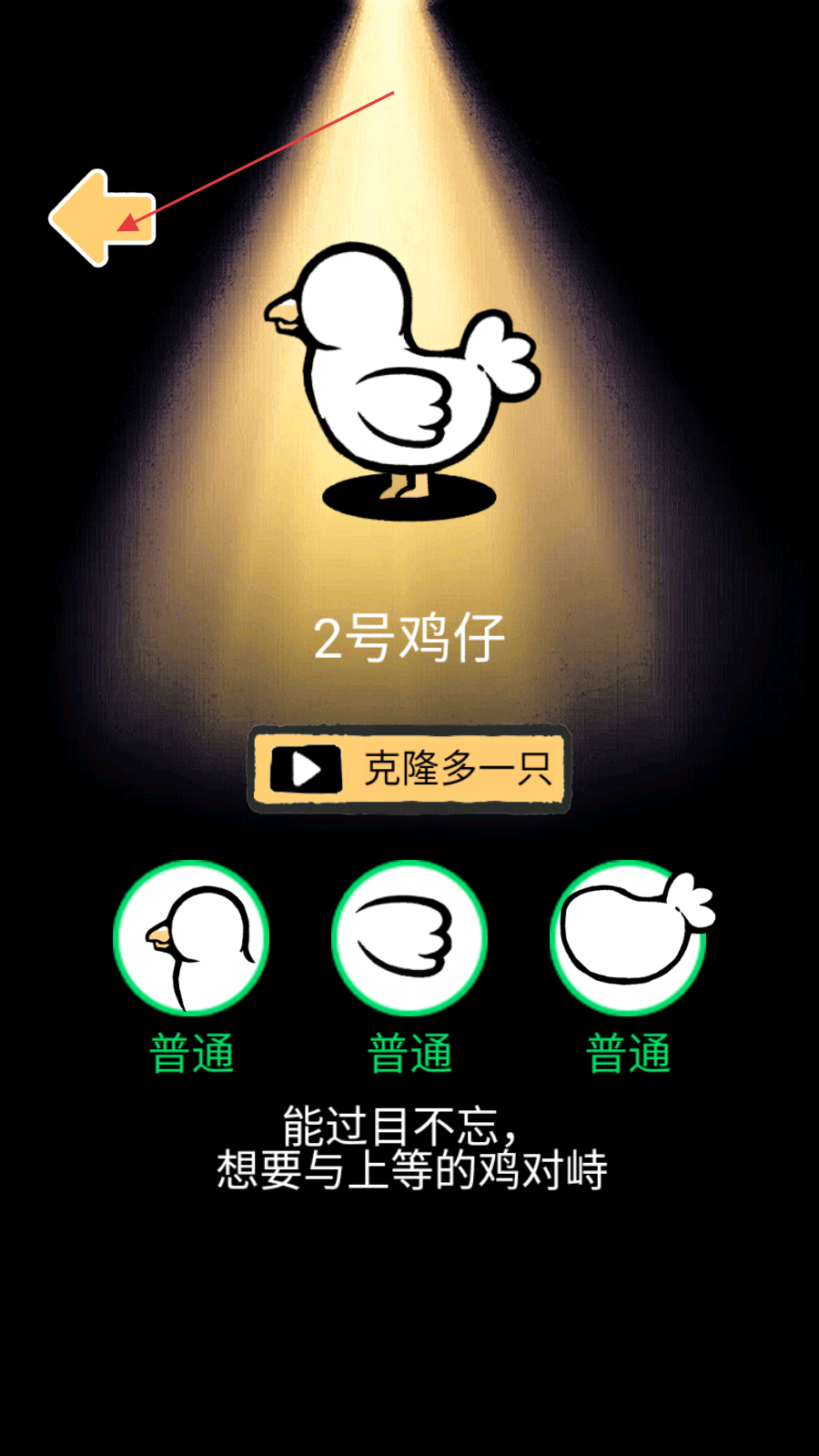This screenshot has width=819, height=1456.
Task: Tap the 克隆多一只 video button
Action: tap(409, 769)
